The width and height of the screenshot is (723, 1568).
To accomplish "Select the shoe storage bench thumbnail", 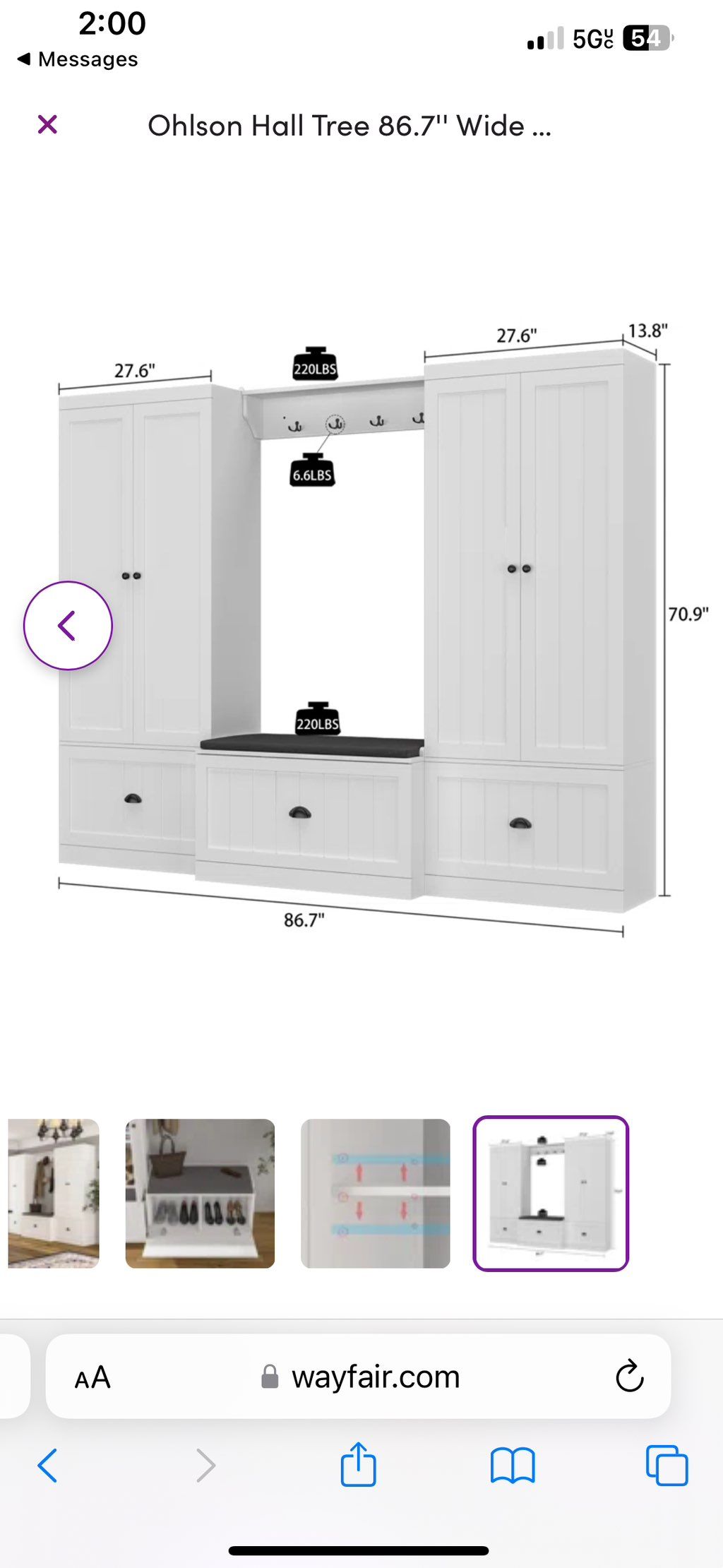I will point(200,1193).
